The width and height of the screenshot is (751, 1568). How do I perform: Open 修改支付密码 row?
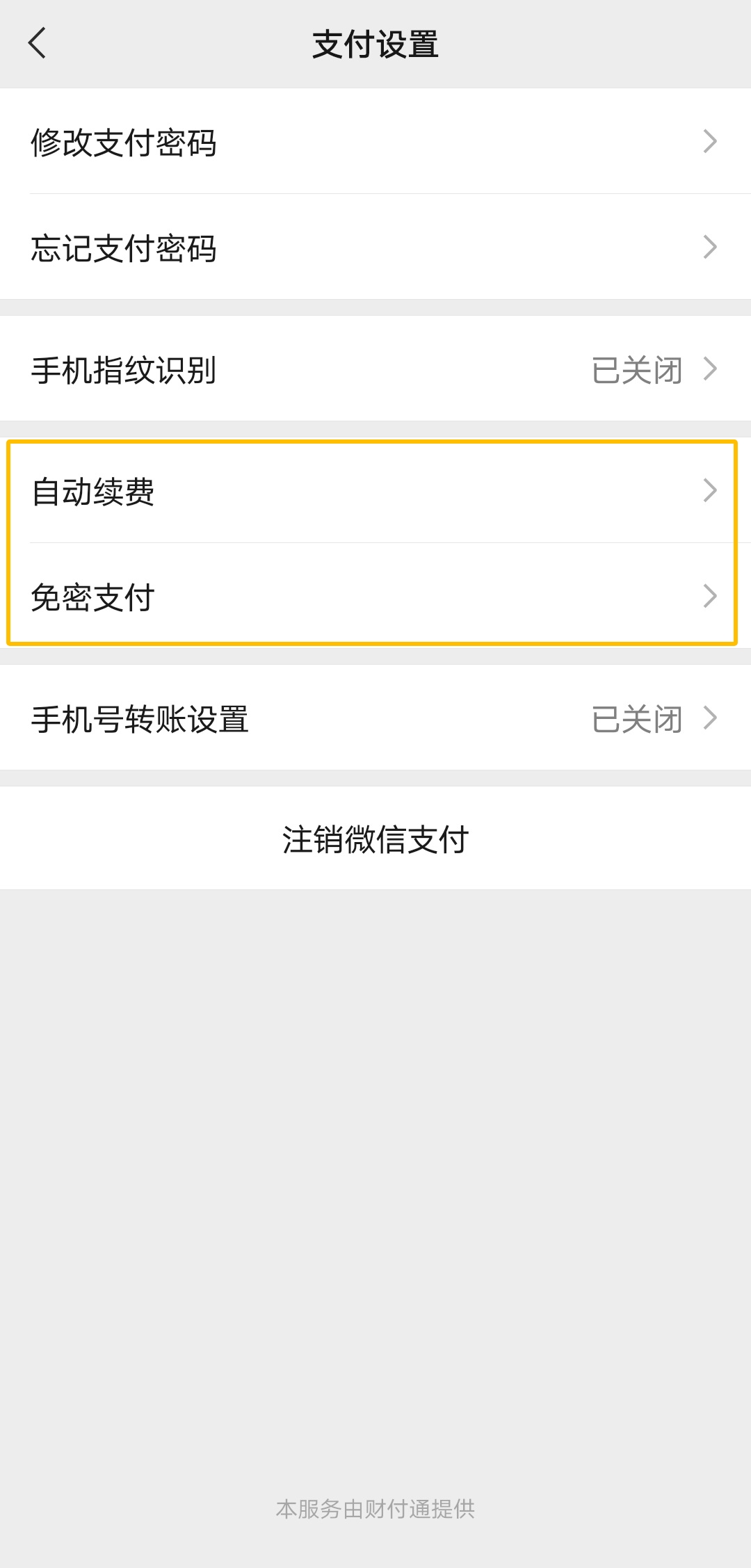375,141
